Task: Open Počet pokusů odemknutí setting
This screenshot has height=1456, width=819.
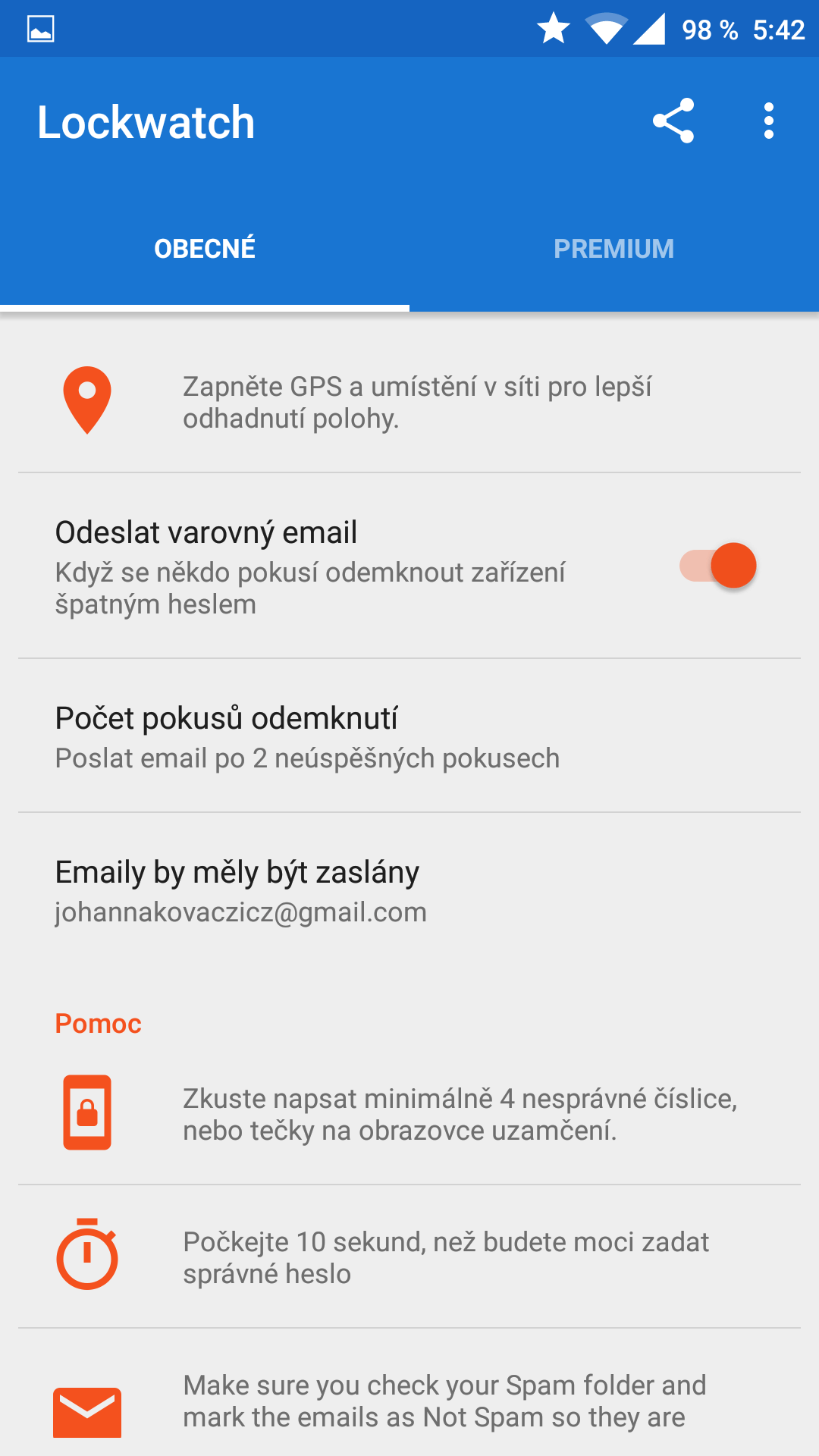Action: (409, 736)
